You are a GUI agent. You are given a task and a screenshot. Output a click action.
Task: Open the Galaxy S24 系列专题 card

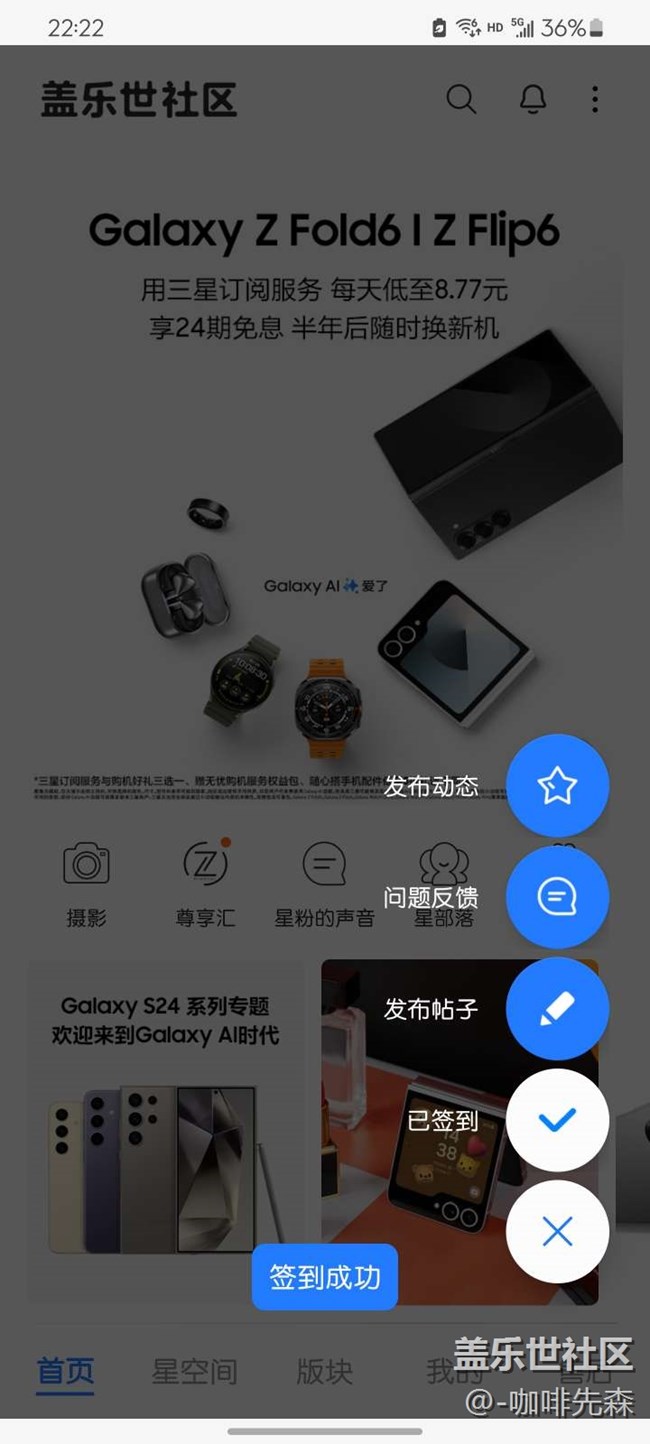click(166, 1132)
